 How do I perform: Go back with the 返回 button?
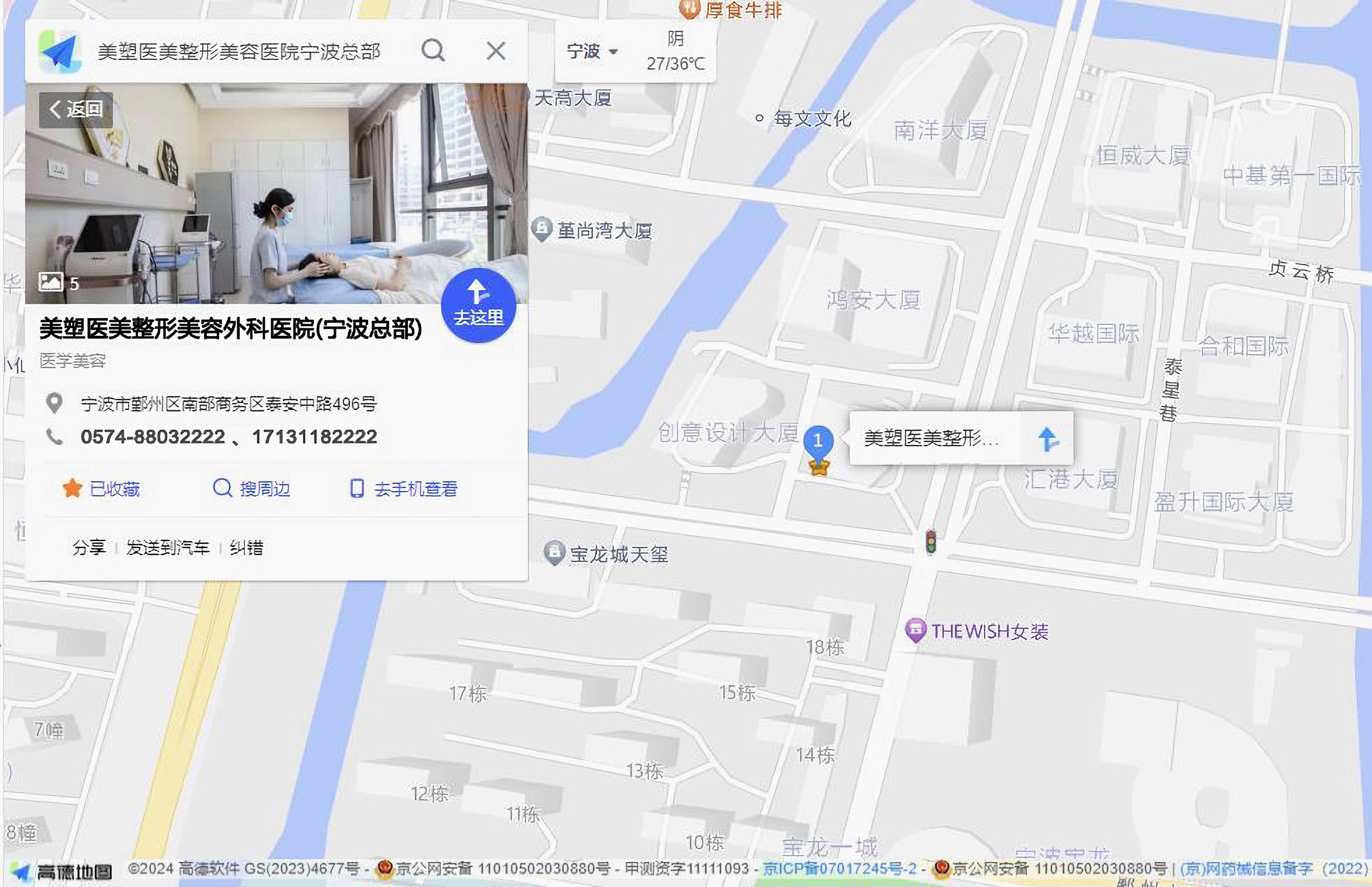click(x=76, y=109)
